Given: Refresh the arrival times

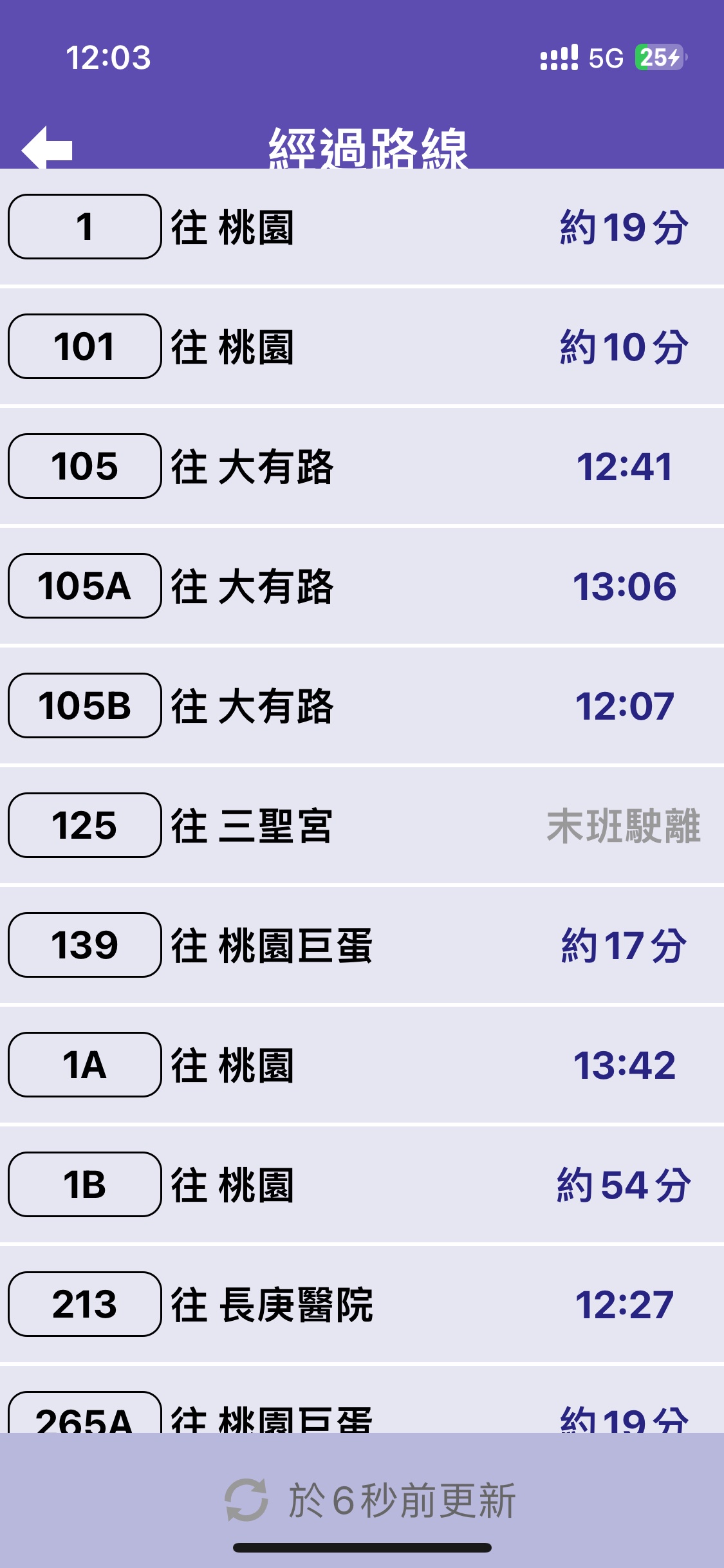Looking at the screenshot, I should click(246, 1500).
